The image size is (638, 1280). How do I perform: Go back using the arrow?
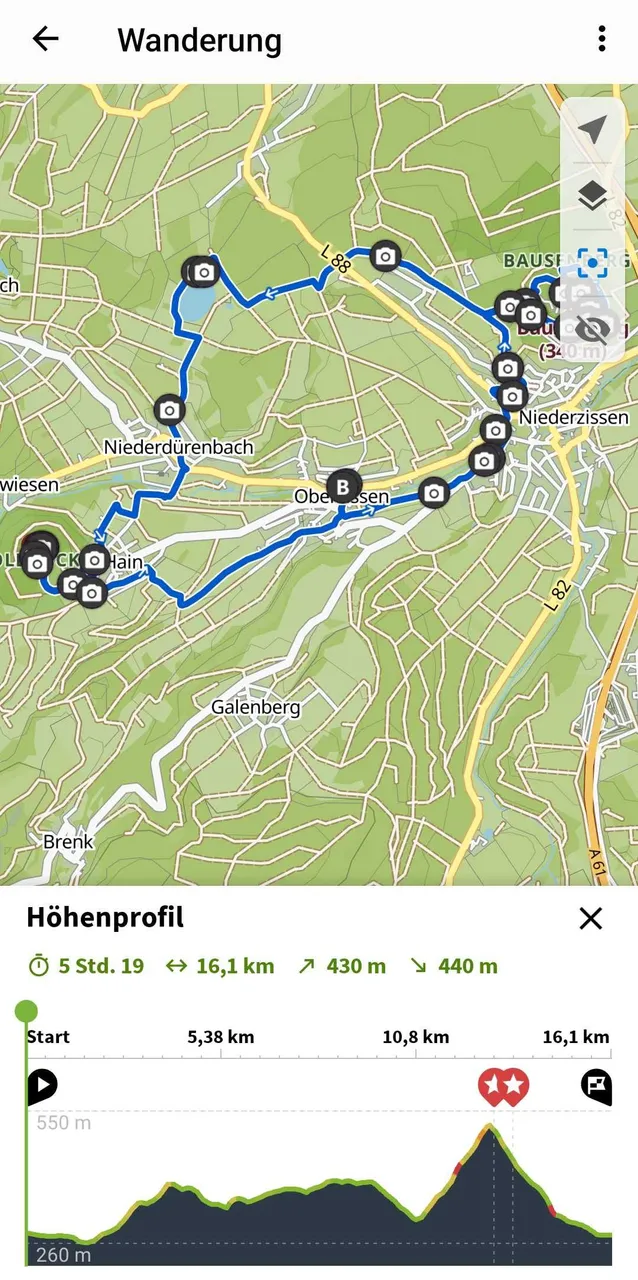(46, 39)
